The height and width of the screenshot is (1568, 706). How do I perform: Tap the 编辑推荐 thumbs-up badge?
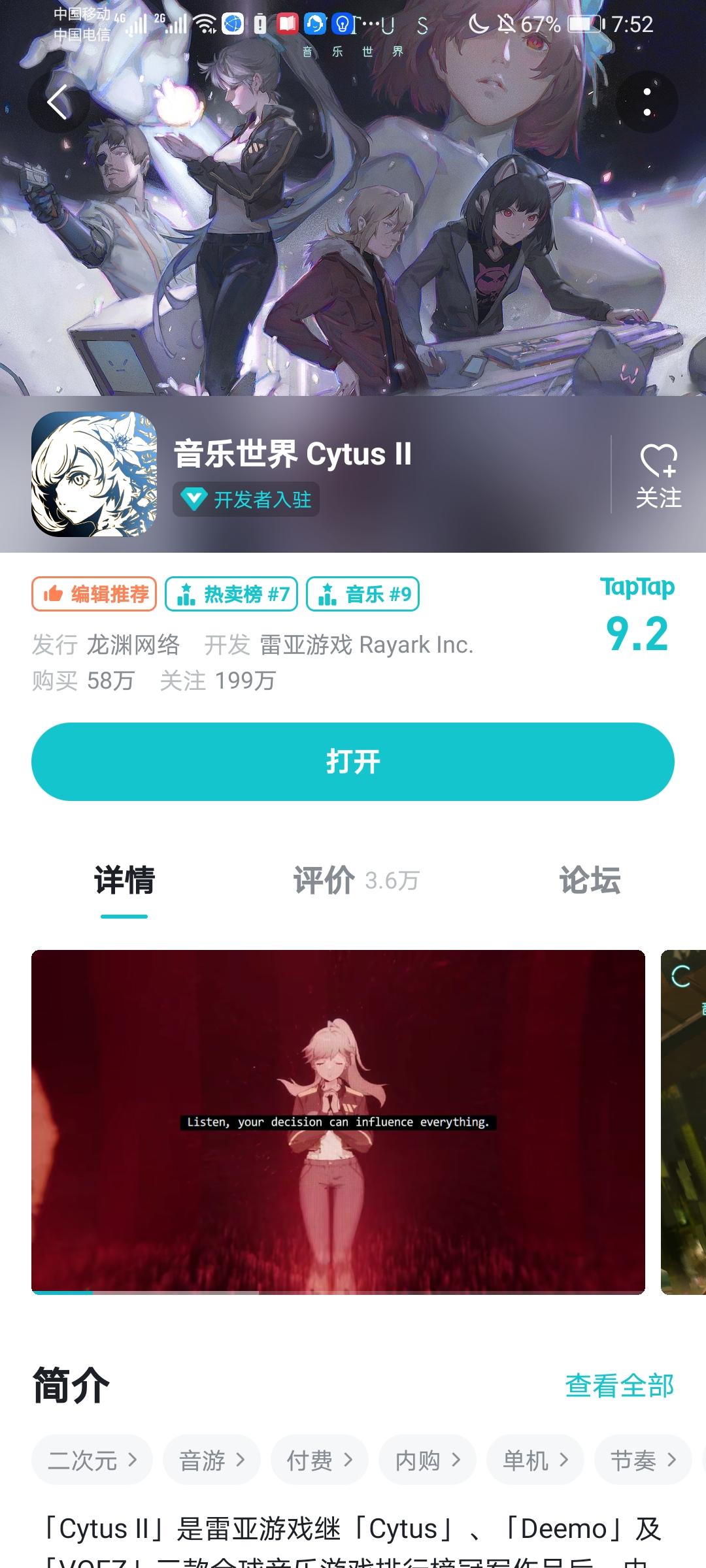tap(95, 593)
